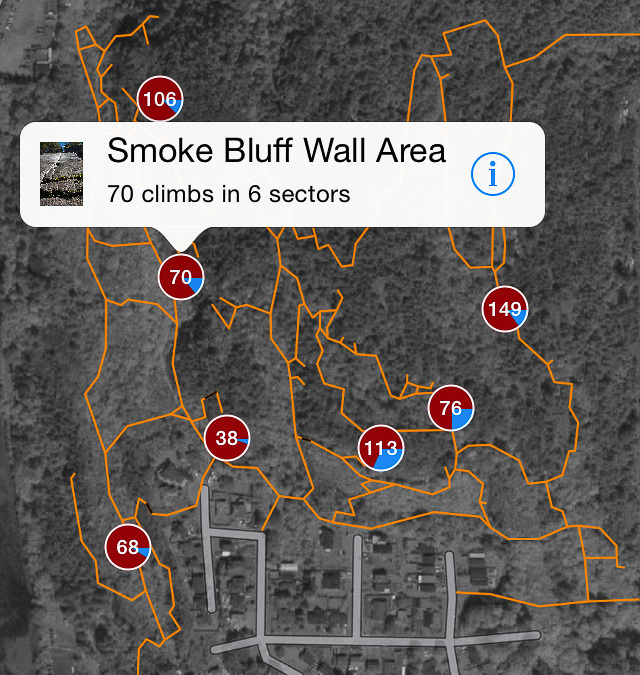Tap the selected marker labeled 70
The image size is (640, 675).
pyautogui.click(x=181, y=277)
